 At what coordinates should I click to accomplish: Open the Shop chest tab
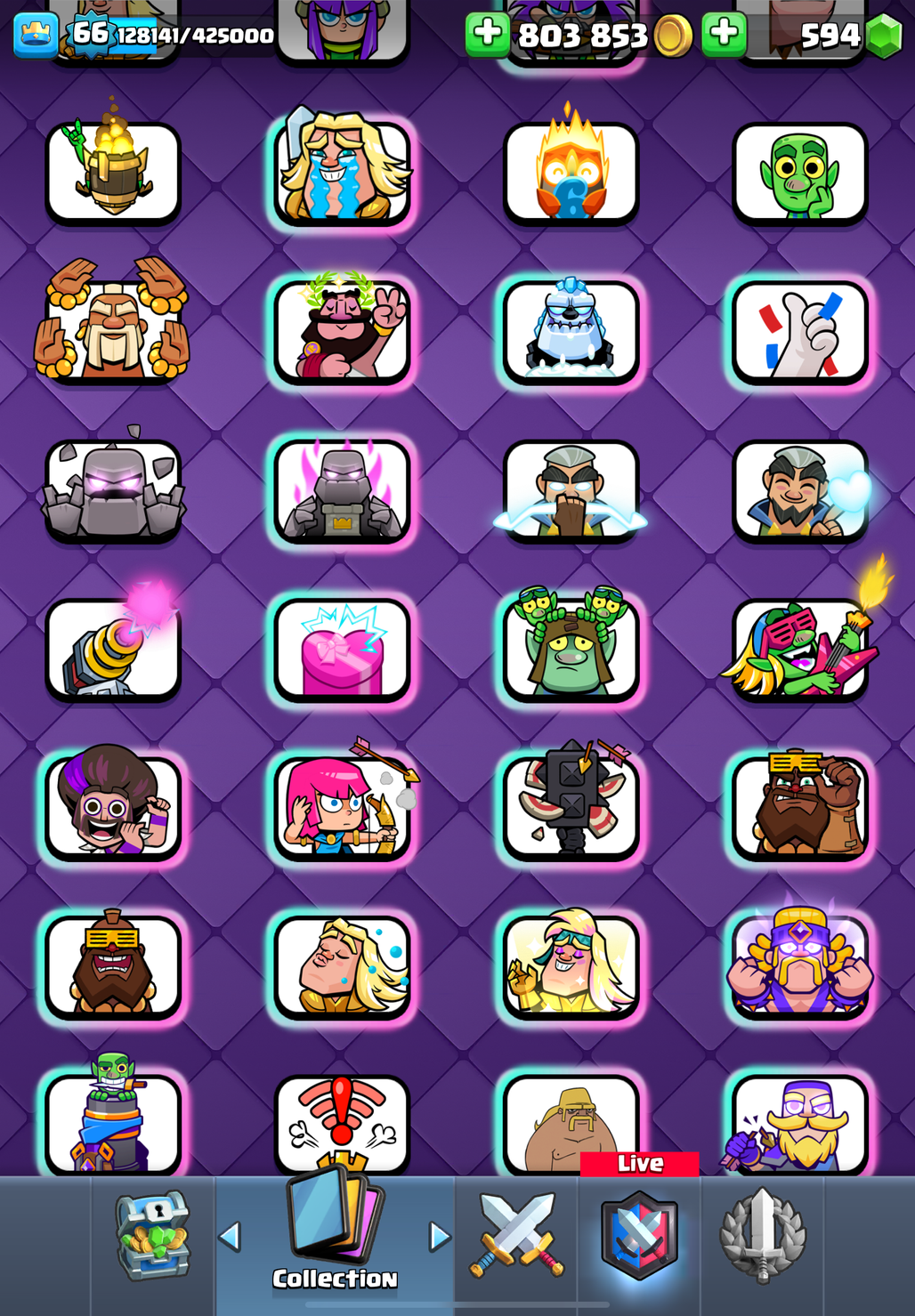(x=153, y=1236)
